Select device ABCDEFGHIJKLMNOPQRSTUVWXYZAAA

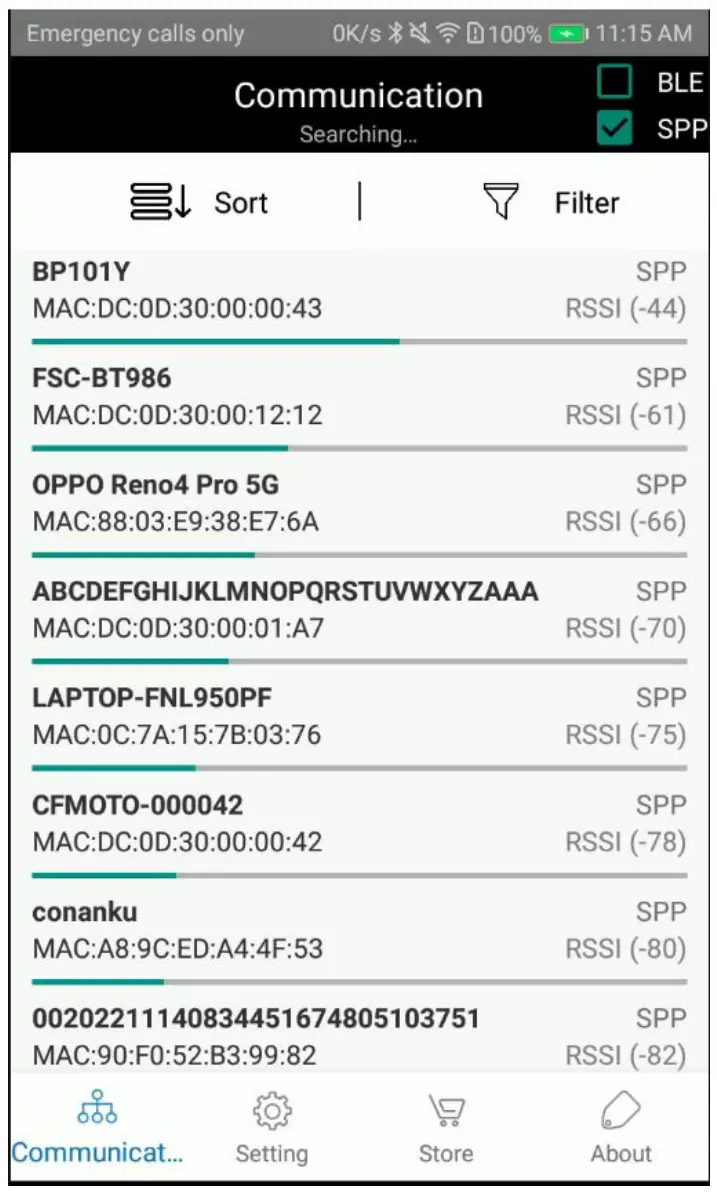click(358, 611)
